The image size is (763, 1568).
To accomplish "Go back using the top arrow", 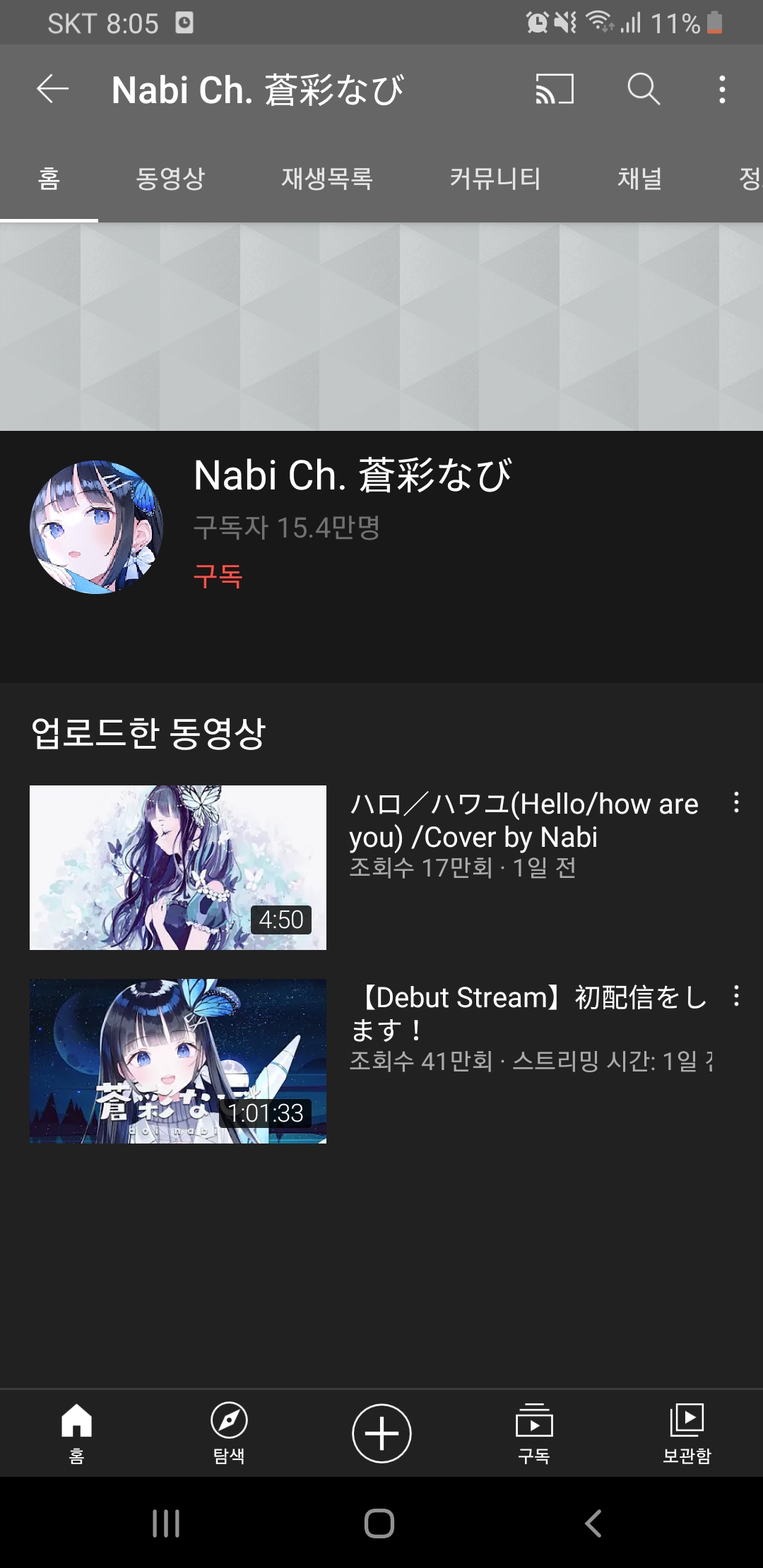I will tap(53, 89).
